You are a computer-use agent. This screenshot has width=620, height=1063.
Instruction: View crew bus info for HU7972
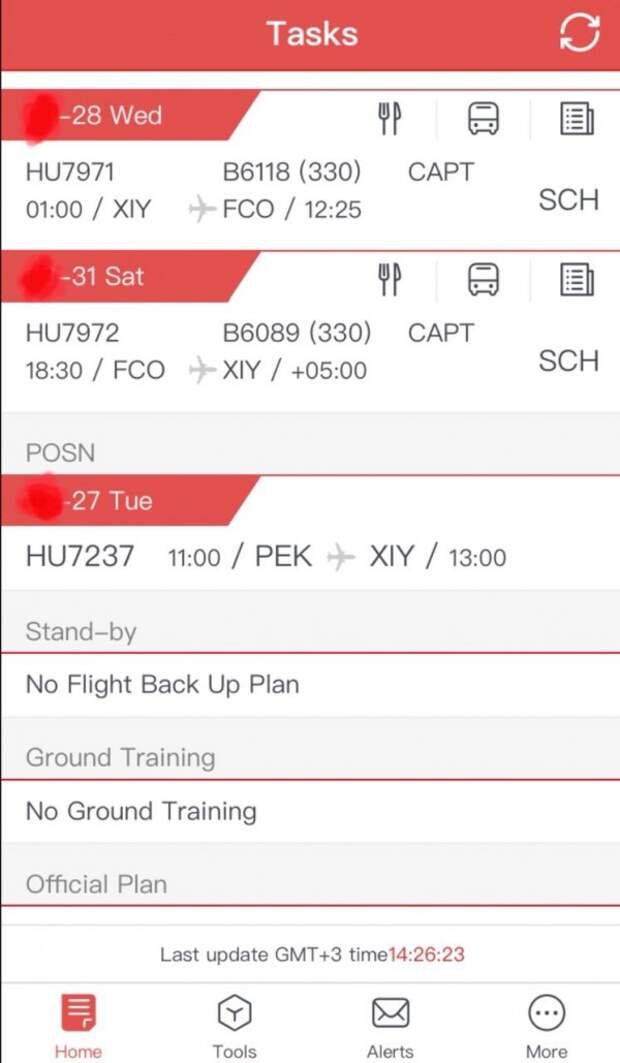pos(483,279)
